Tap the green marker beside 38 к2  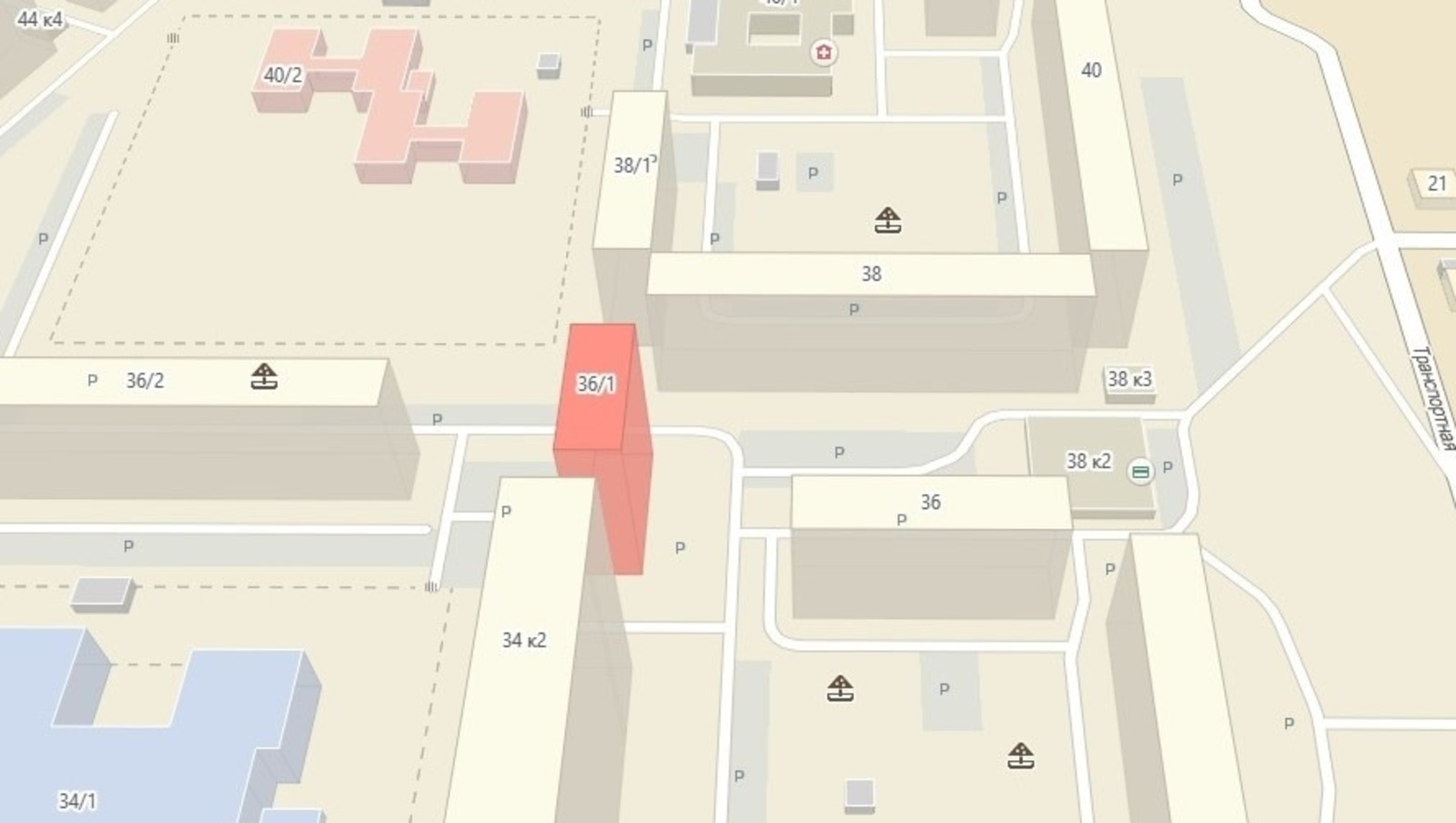pos(1140,471)
